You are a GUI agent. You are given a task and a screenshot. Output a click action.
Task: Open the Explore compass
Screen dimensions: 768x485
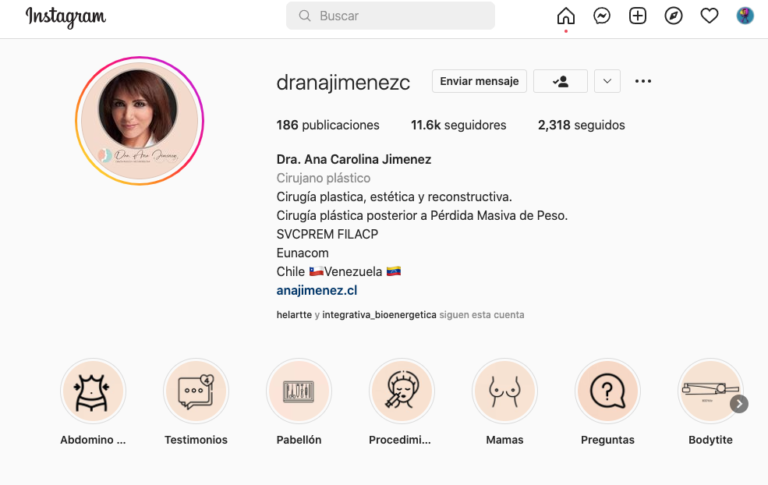coord(674,16)
